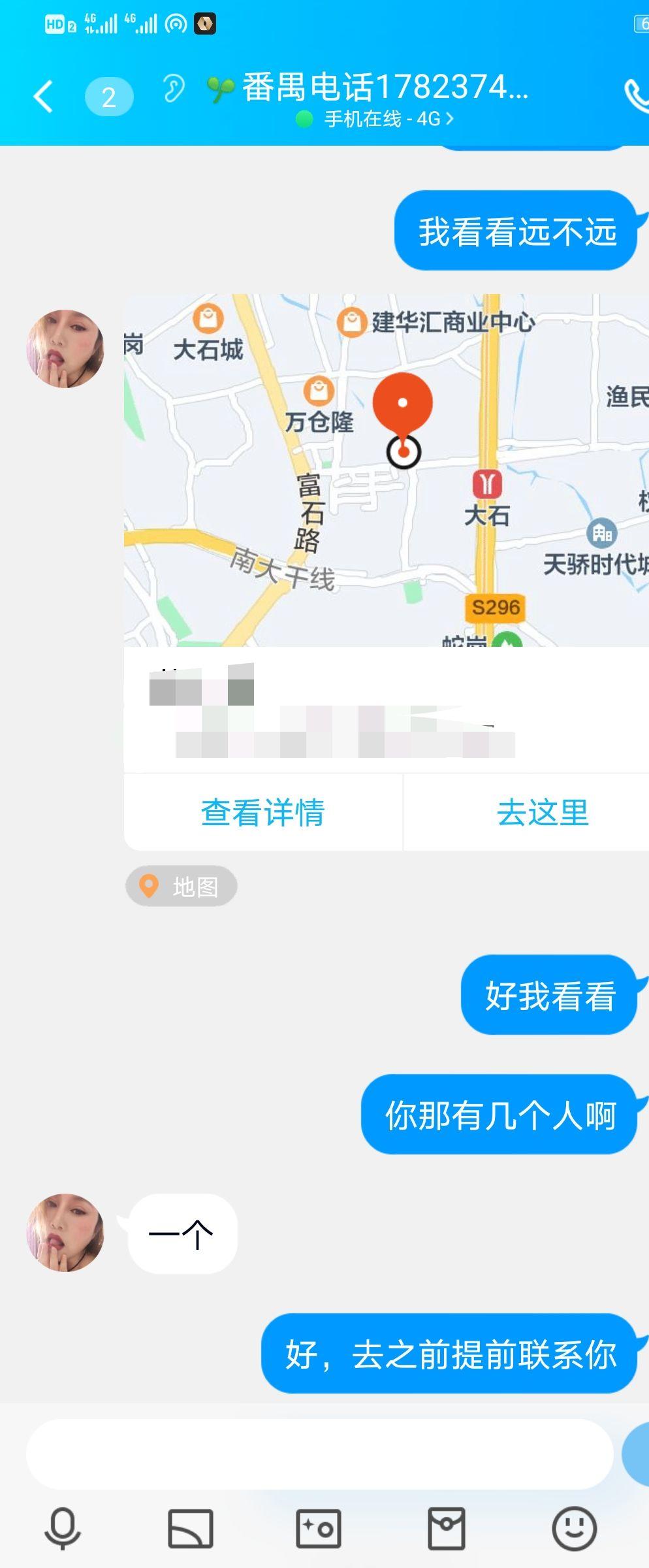This screenshot has width=649, height=1568.
Task: Tap 查看详情 on the location card
Action: click(x=262, y=812)
